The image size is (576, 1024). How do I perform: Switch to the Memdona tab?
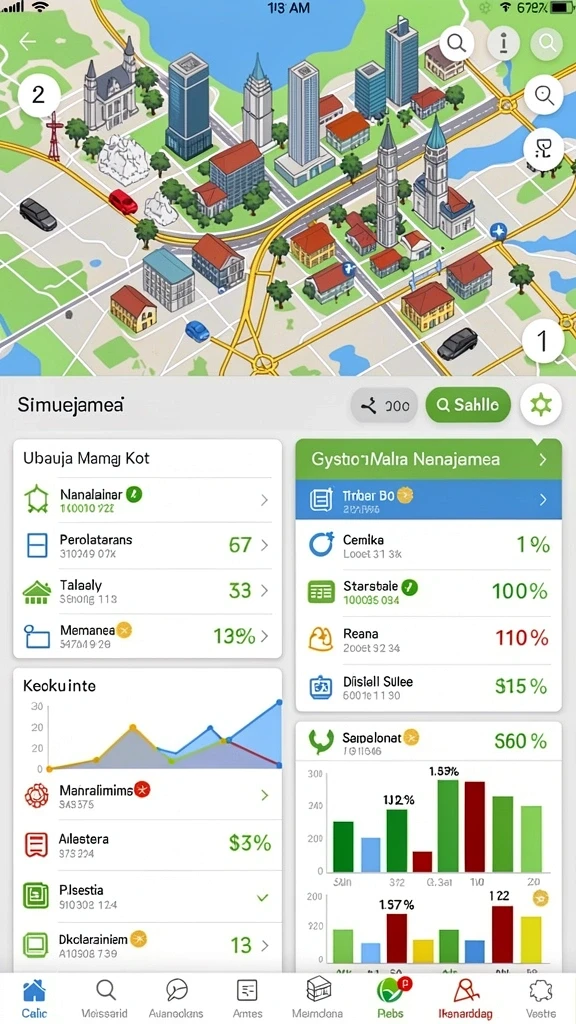pyautogui.click(x=319, y=999)
